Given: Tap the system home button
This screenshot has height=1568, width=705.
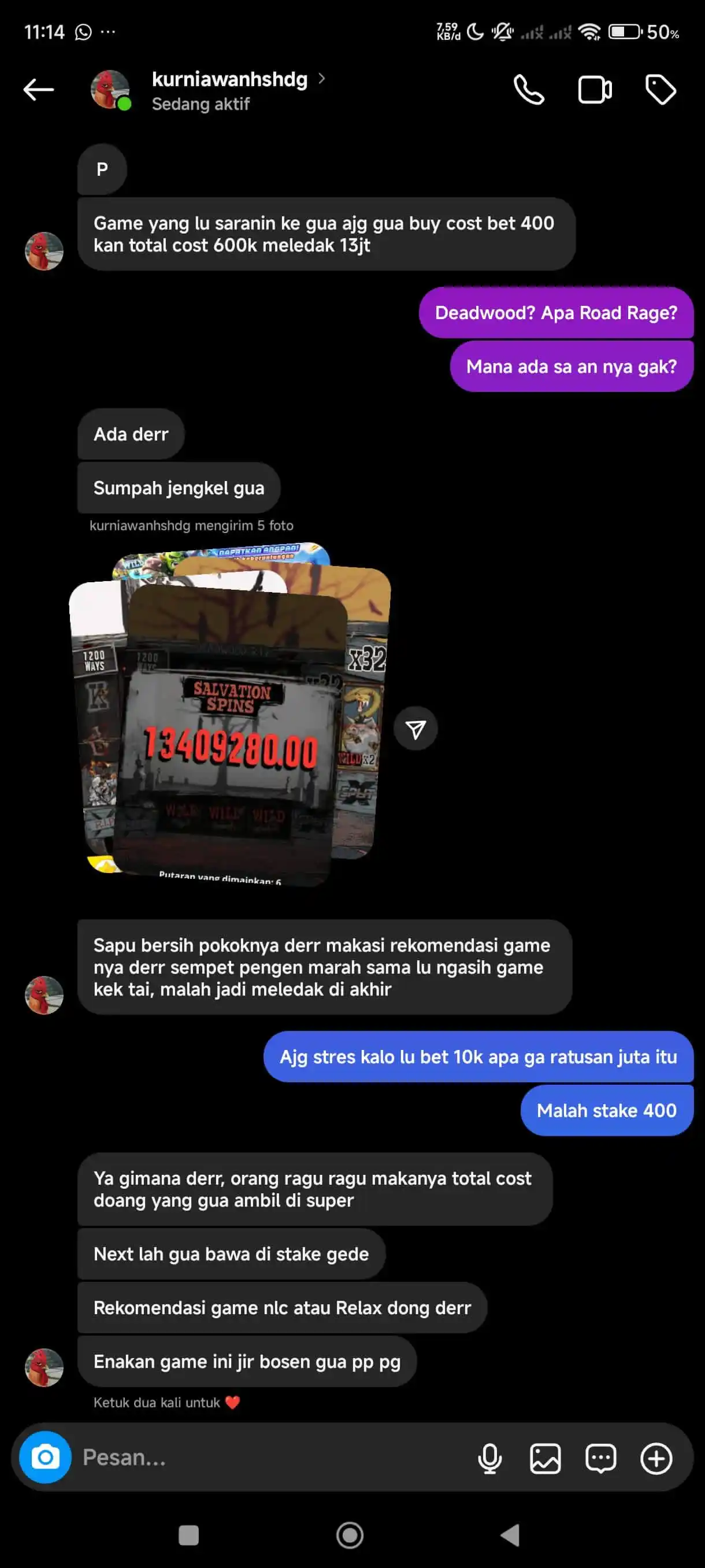Looking at the screenshot, I should coord(350,1535).
